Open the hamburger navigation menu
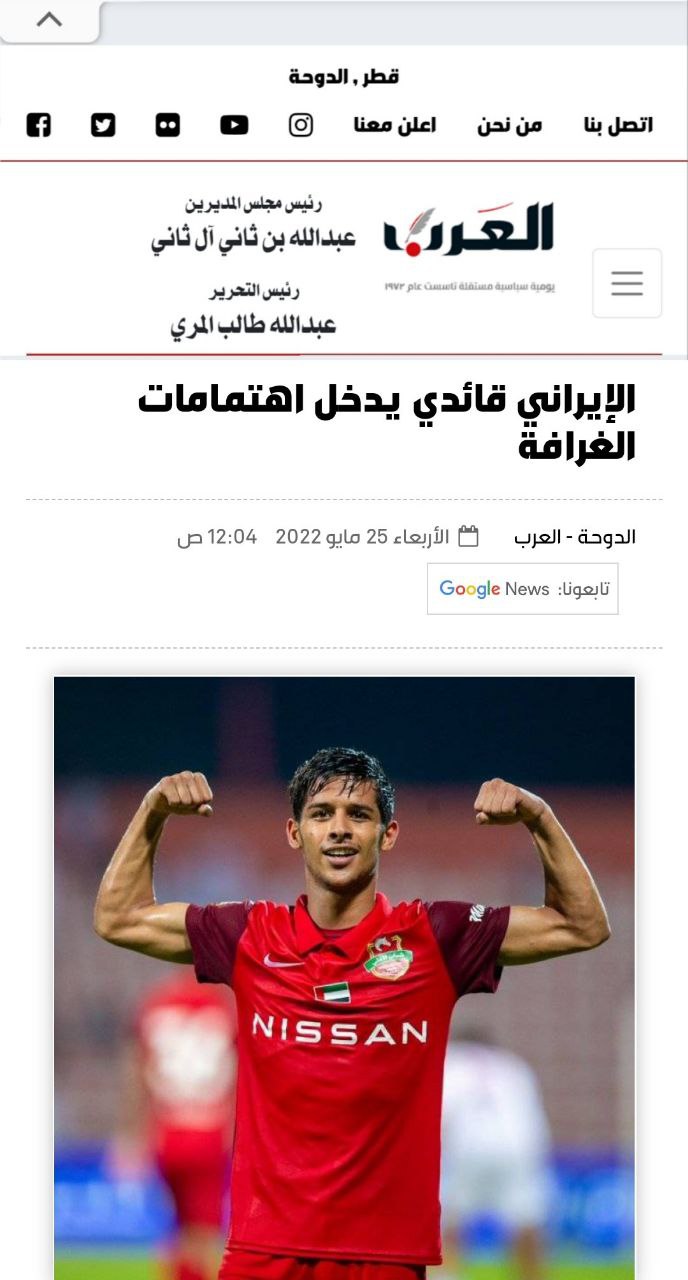This screenshot has width=688, height=1280. click(627, 284)
